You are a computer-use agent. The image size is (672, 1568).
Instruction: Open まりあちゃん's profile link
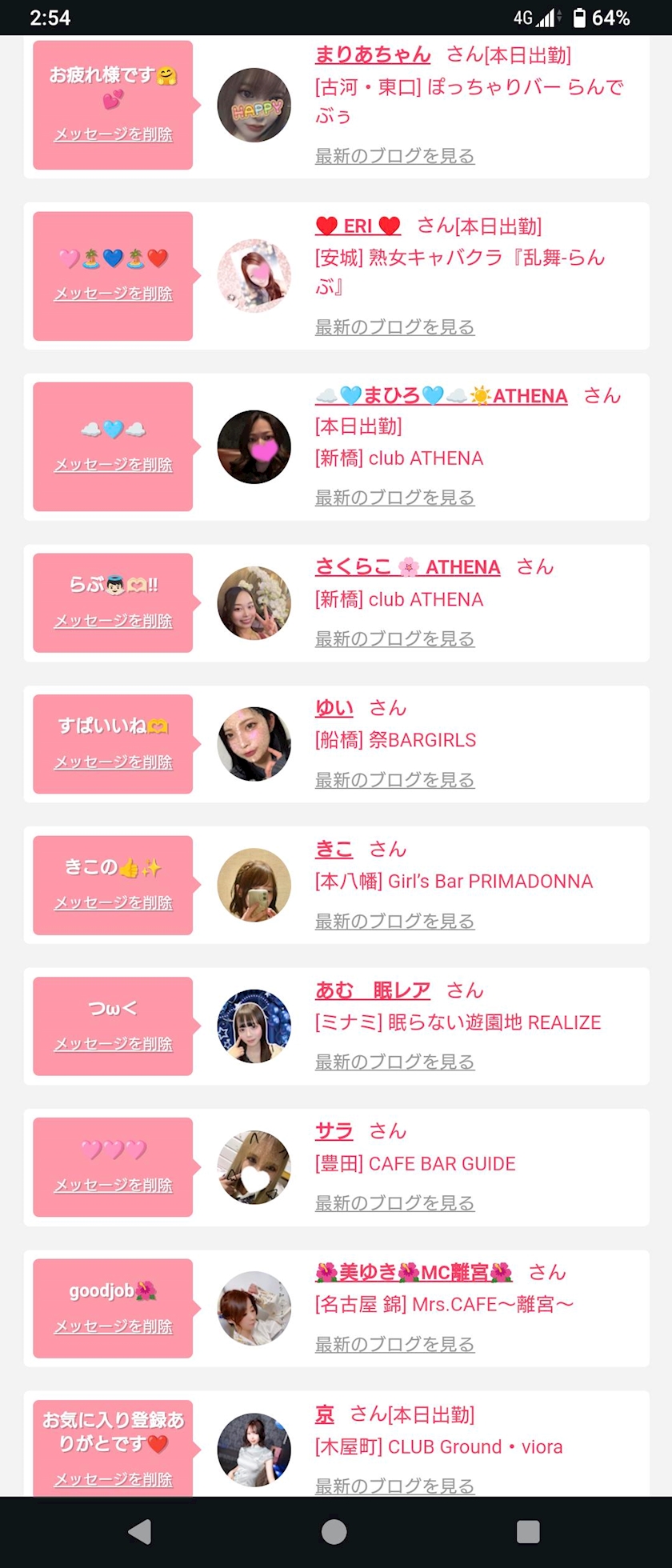coord(373,54)
